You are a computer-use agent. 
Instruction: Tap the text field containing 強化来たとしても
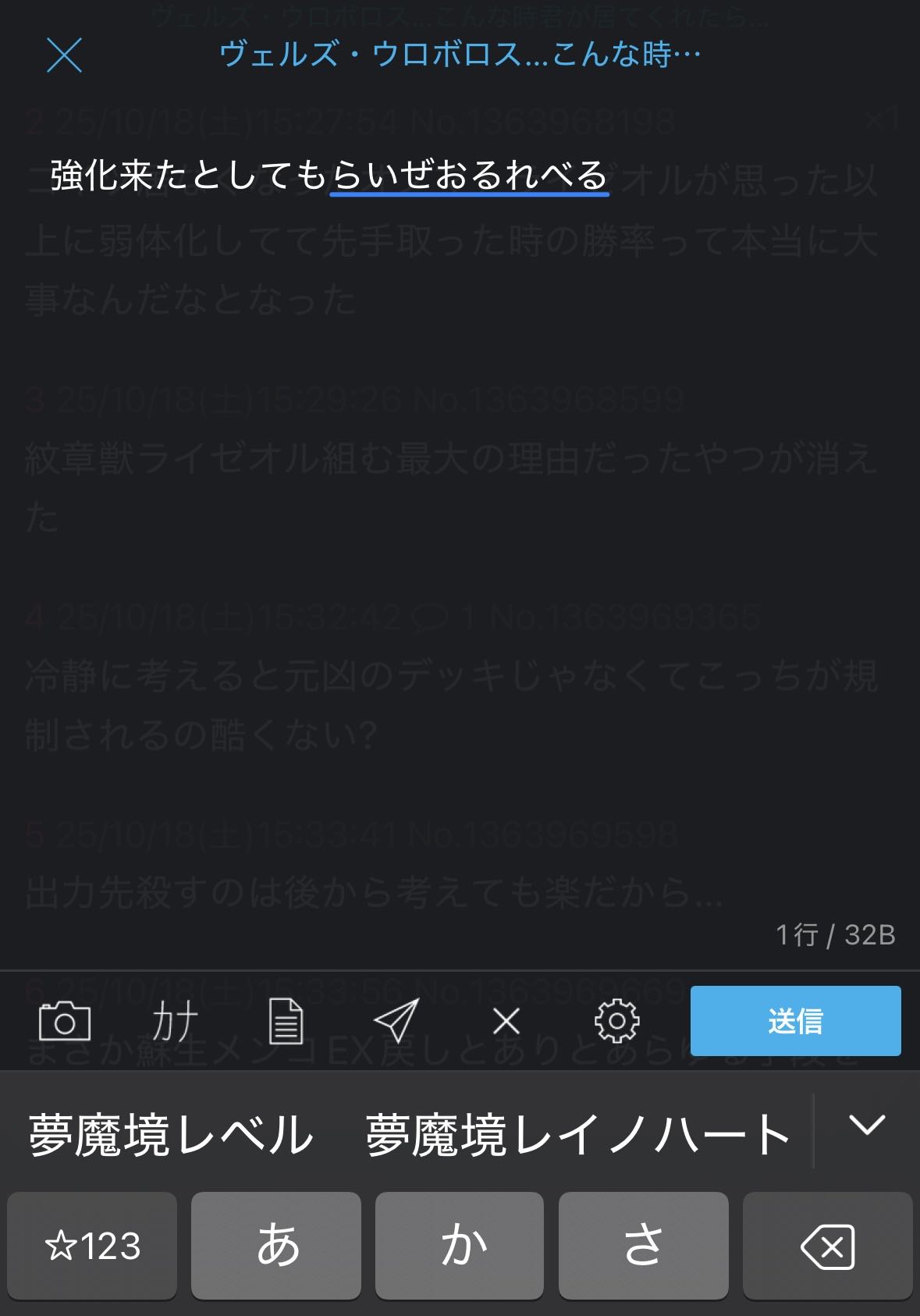point(328,175)
